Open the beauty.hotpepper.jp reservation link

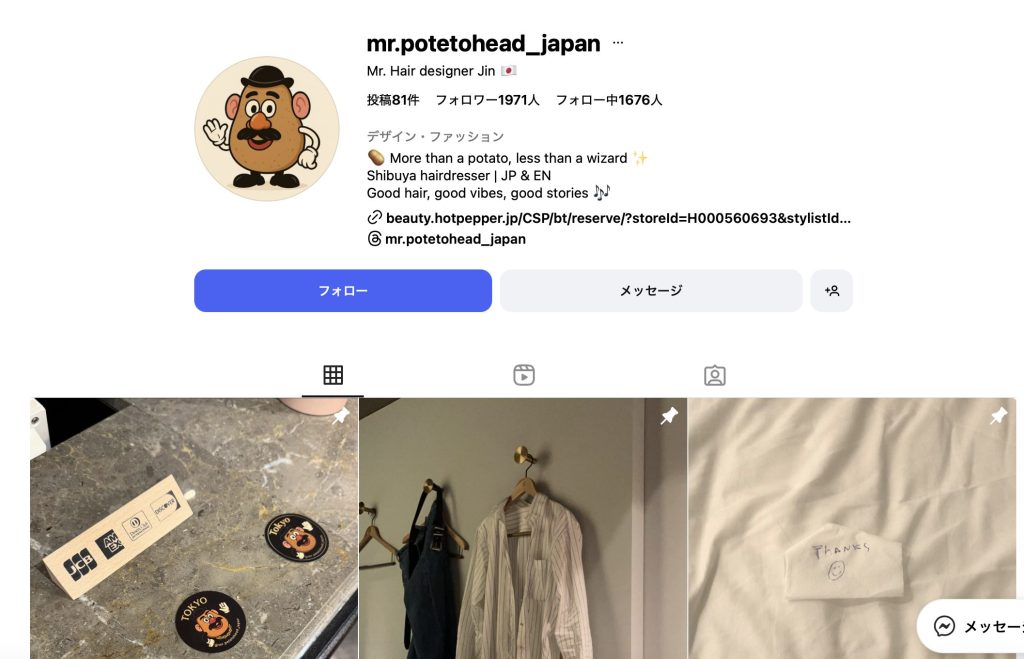click(x=617, y=218)
